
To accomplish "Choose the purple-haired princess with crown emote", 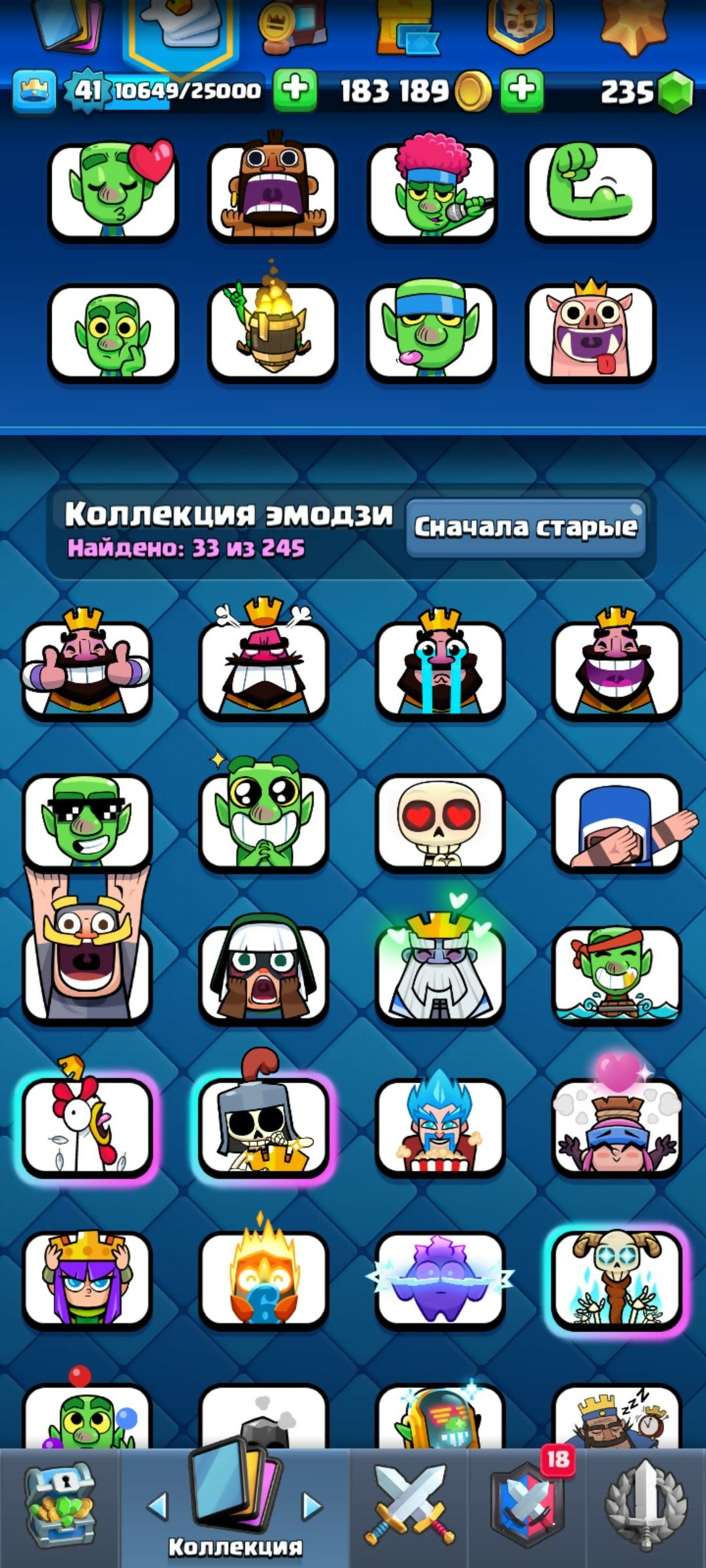I will (87, 1279).
